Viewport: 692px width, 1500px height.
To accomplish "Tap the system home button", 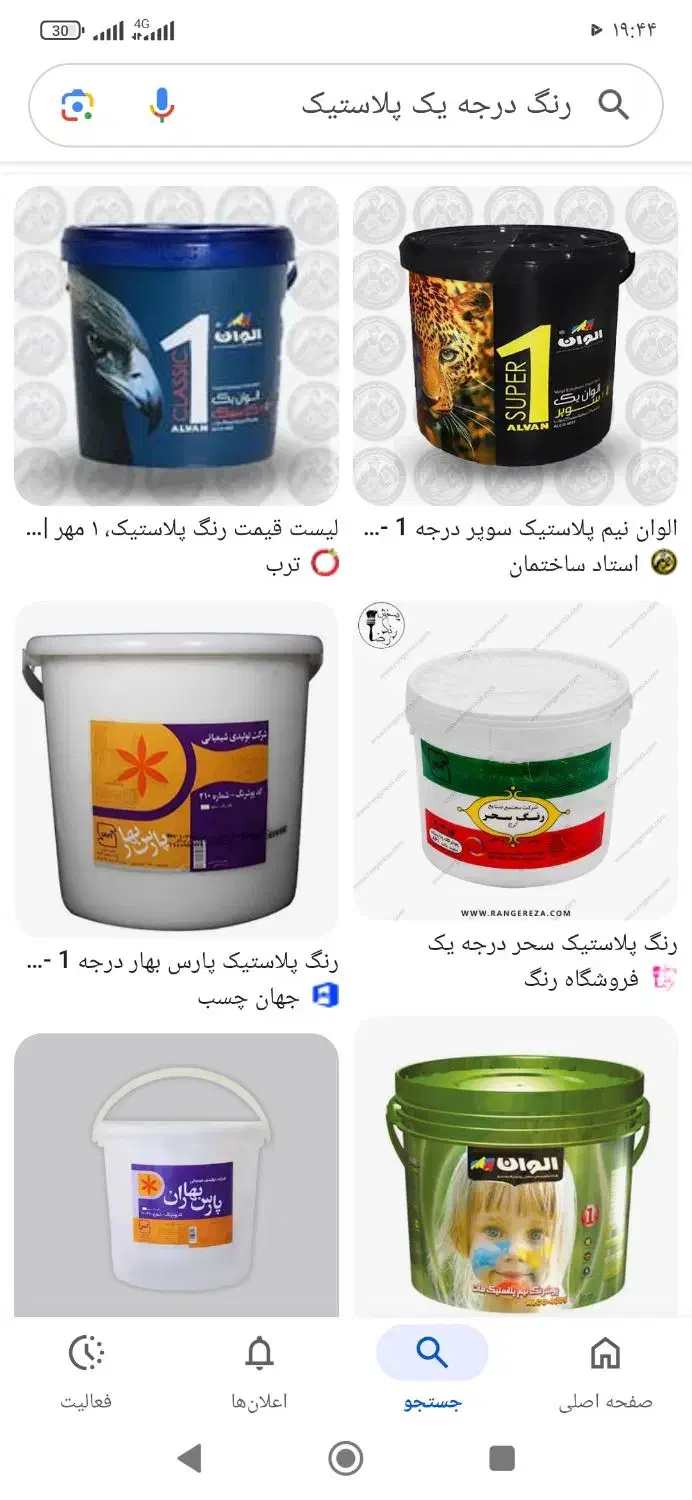I will (x=346, y=1459).
